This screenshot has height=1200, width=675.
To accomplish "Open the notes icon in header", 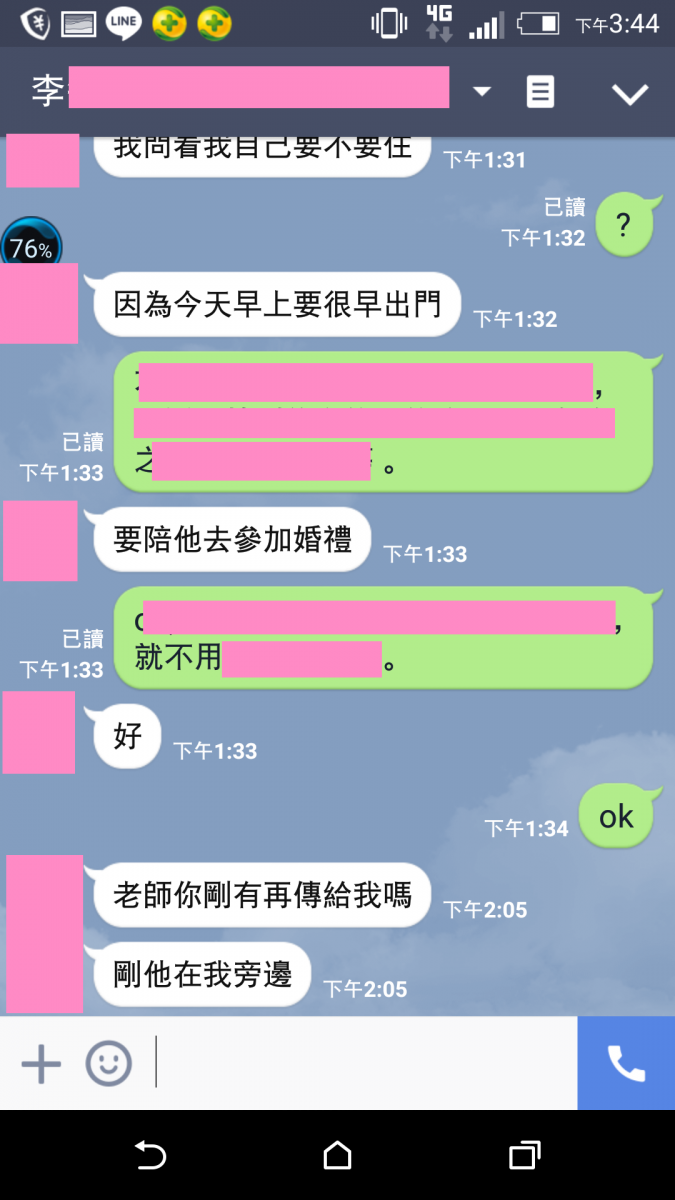I will pyautogui.click(x=540, y=92).
